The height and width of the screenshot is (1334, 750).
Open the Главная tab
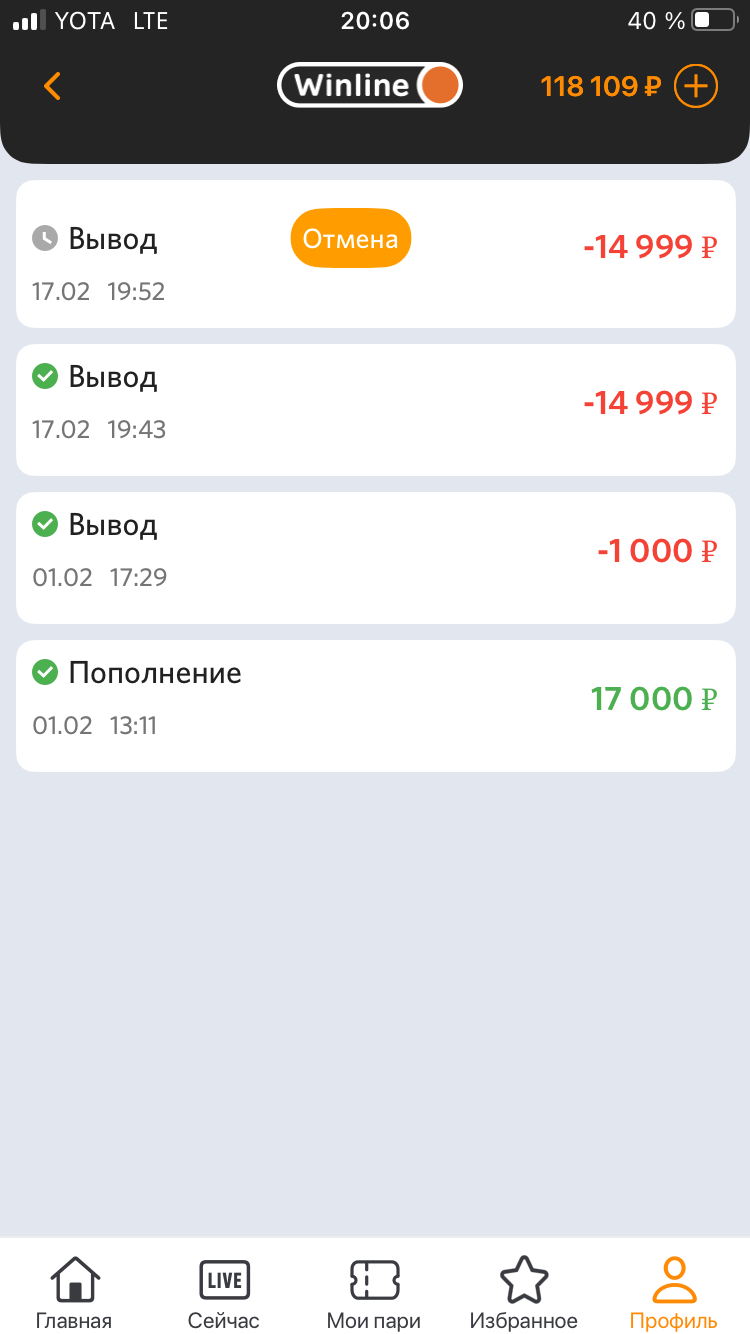pos(75,1293)
